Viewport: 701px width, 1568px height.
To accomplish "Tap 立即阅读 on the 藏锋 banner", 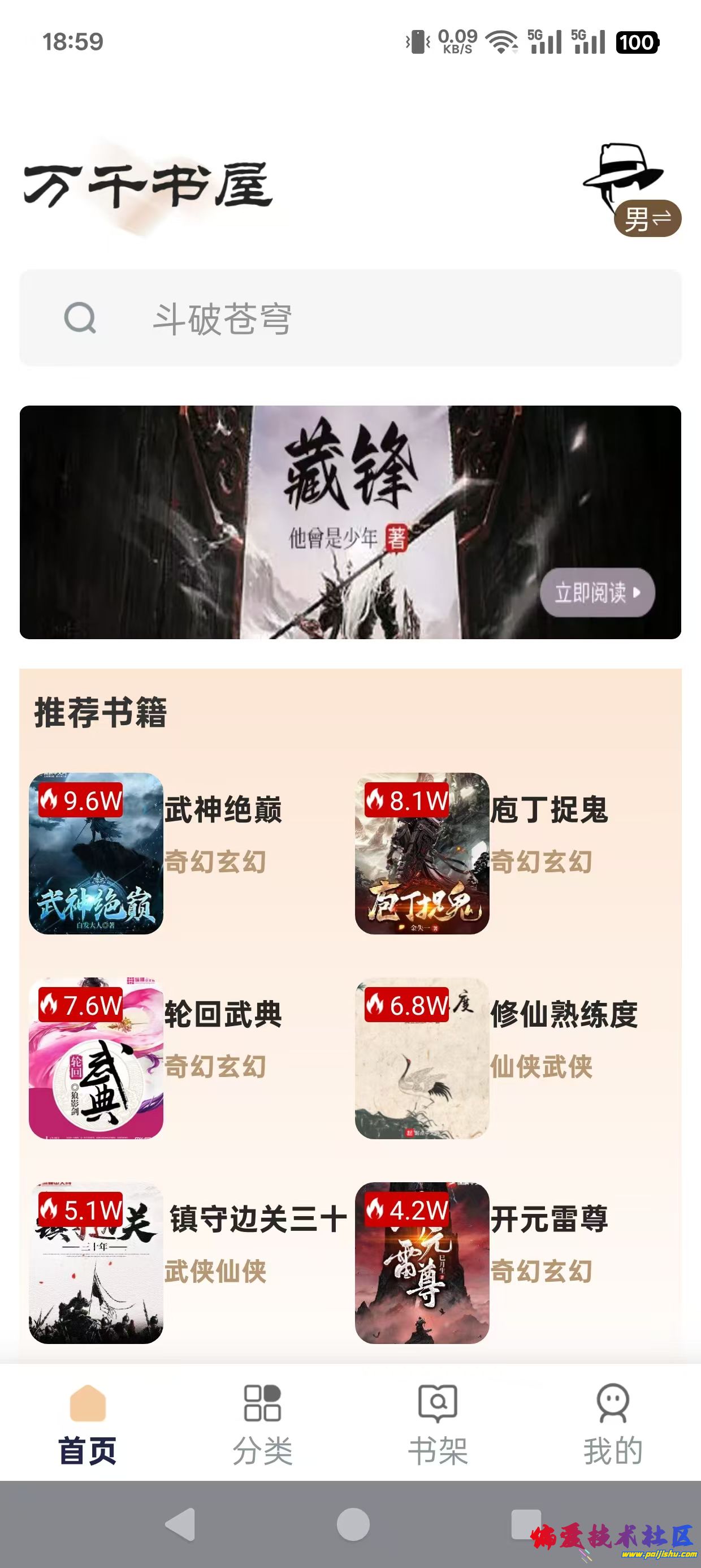I will click(596, 592).
